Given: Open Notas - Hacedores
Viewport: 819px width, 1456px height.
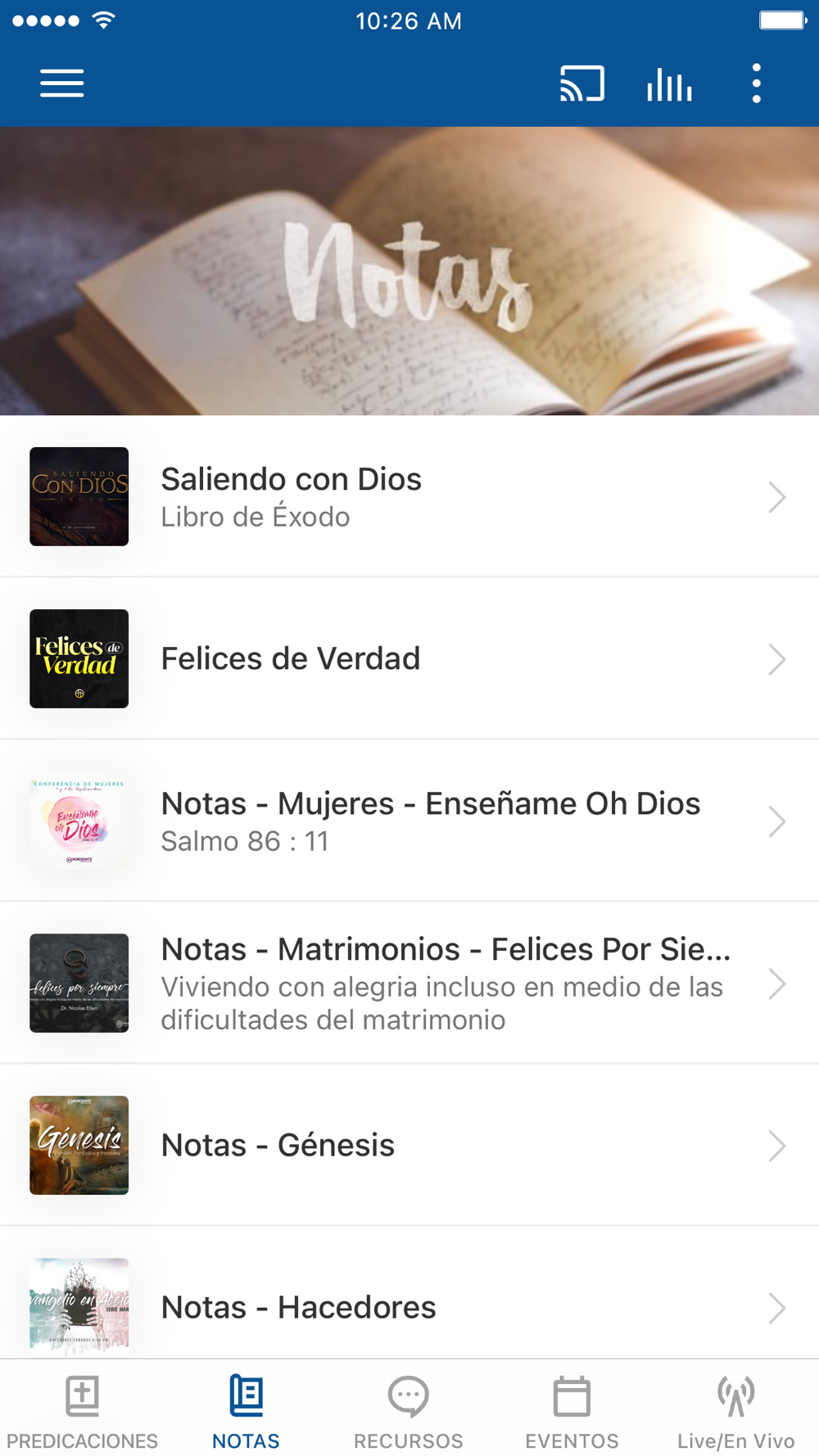Looking at the screenshot, I should 409,1293.
